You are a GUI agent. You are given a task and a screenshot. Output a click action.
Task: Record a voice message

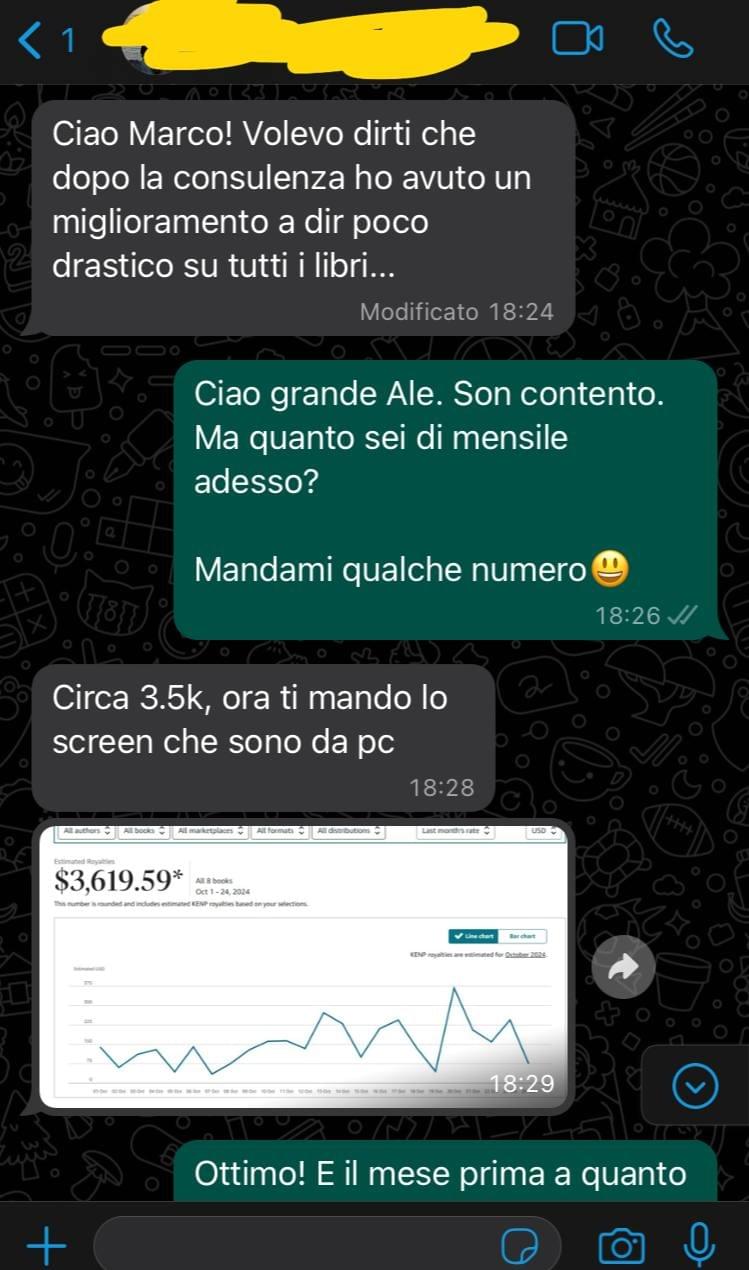tap(699, 1244)
